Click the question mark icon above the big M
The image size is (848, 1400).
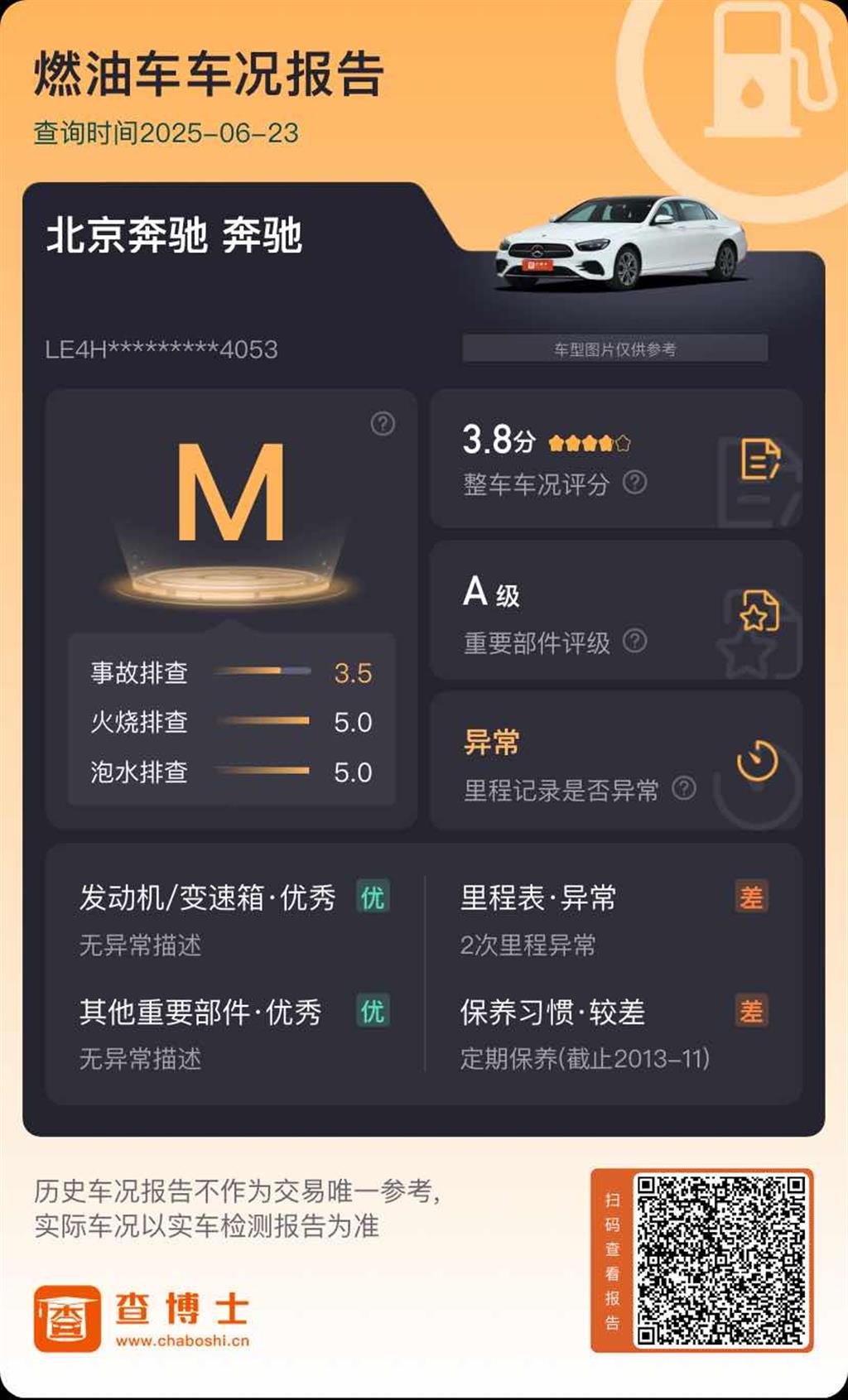(x=382, y=425)
